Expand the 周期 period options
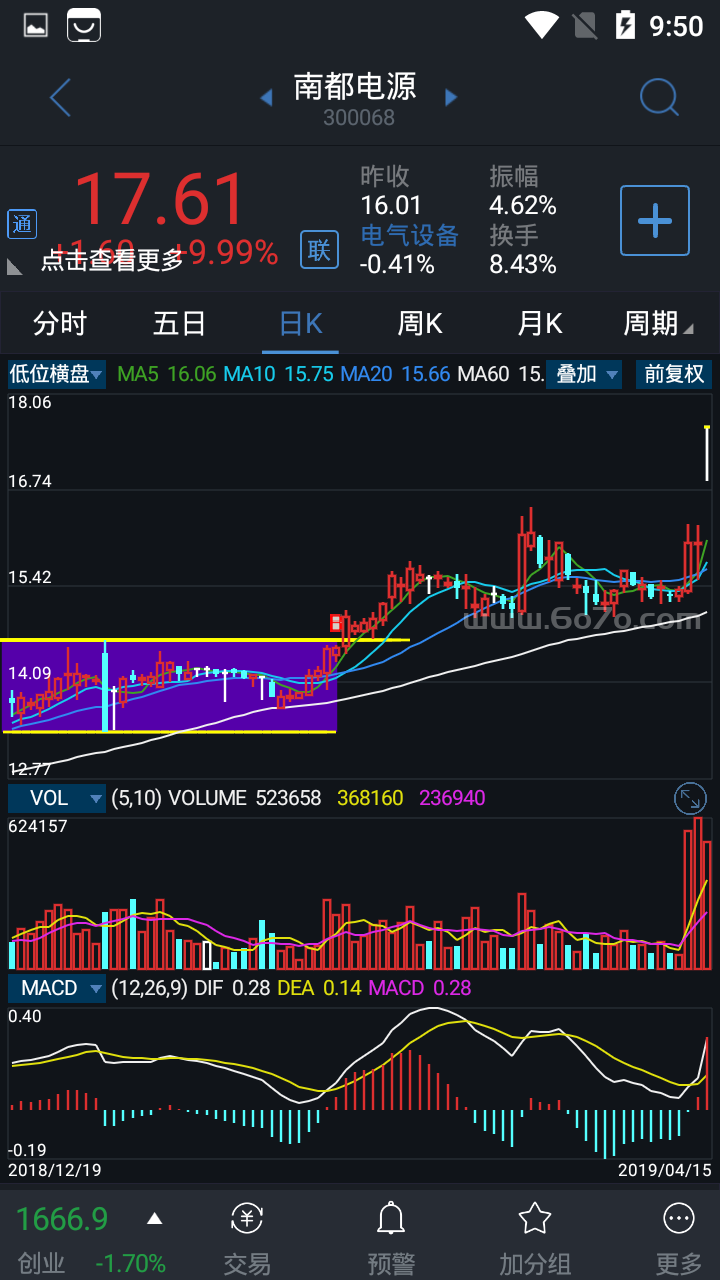720x1280 pixels. coord(658,324)
